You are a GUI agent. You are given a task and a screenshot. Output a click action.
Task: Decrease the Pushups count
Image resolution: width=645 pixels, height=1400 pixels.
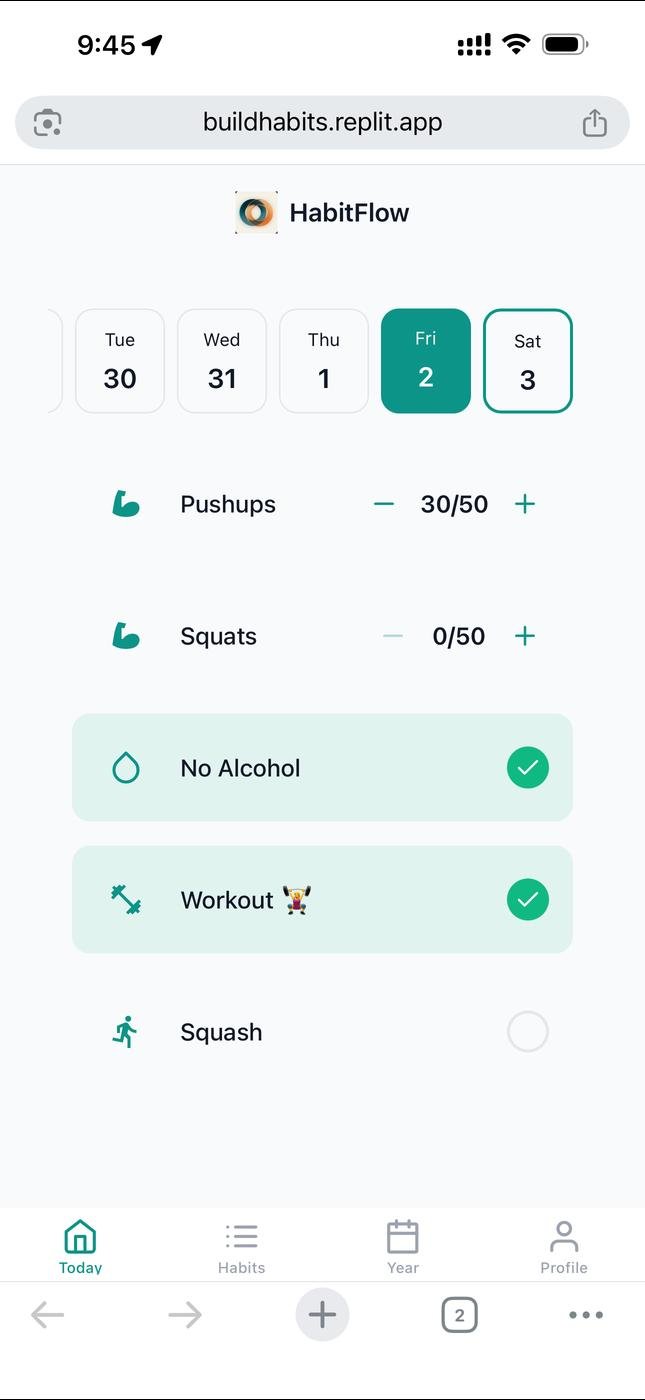(x=384, y=504)
